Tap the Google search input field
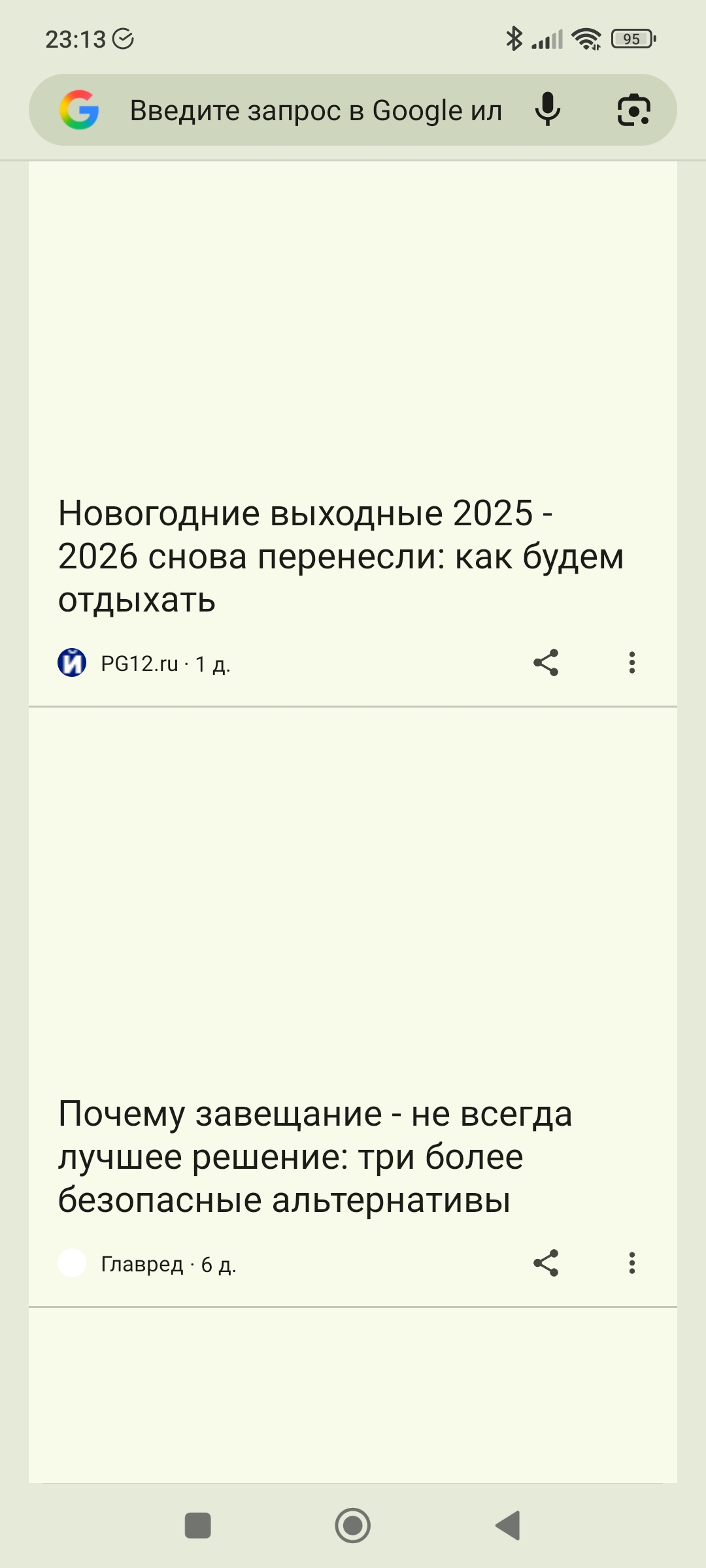The image size is (706, 1568). tap(316, 110)
